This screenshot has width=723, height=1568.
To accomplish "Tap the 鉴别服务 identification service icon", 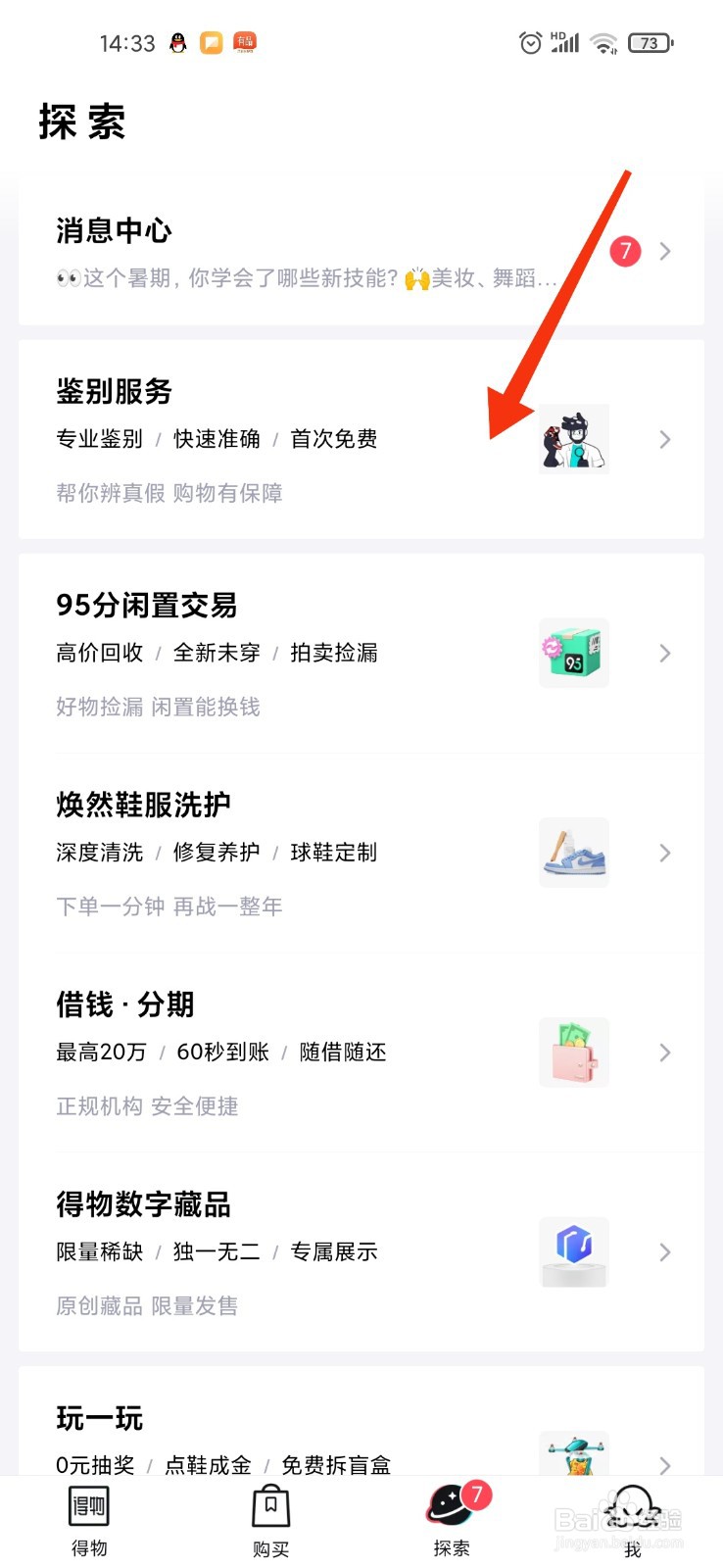I will pyautogui.click(x=573, y=438).
